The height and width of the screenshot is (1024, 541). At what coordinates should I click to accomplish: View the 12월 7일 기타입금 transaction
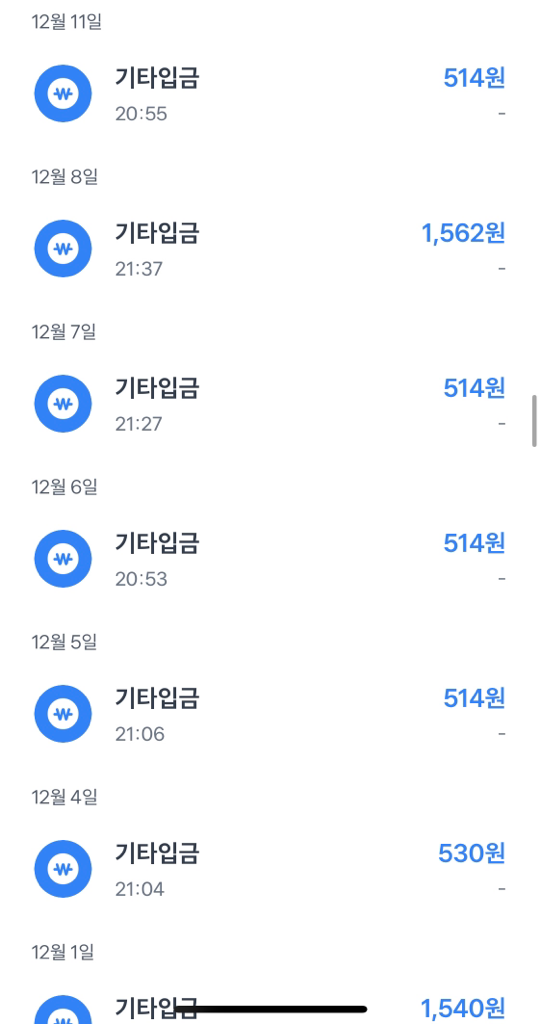click(x=270, y=404)
